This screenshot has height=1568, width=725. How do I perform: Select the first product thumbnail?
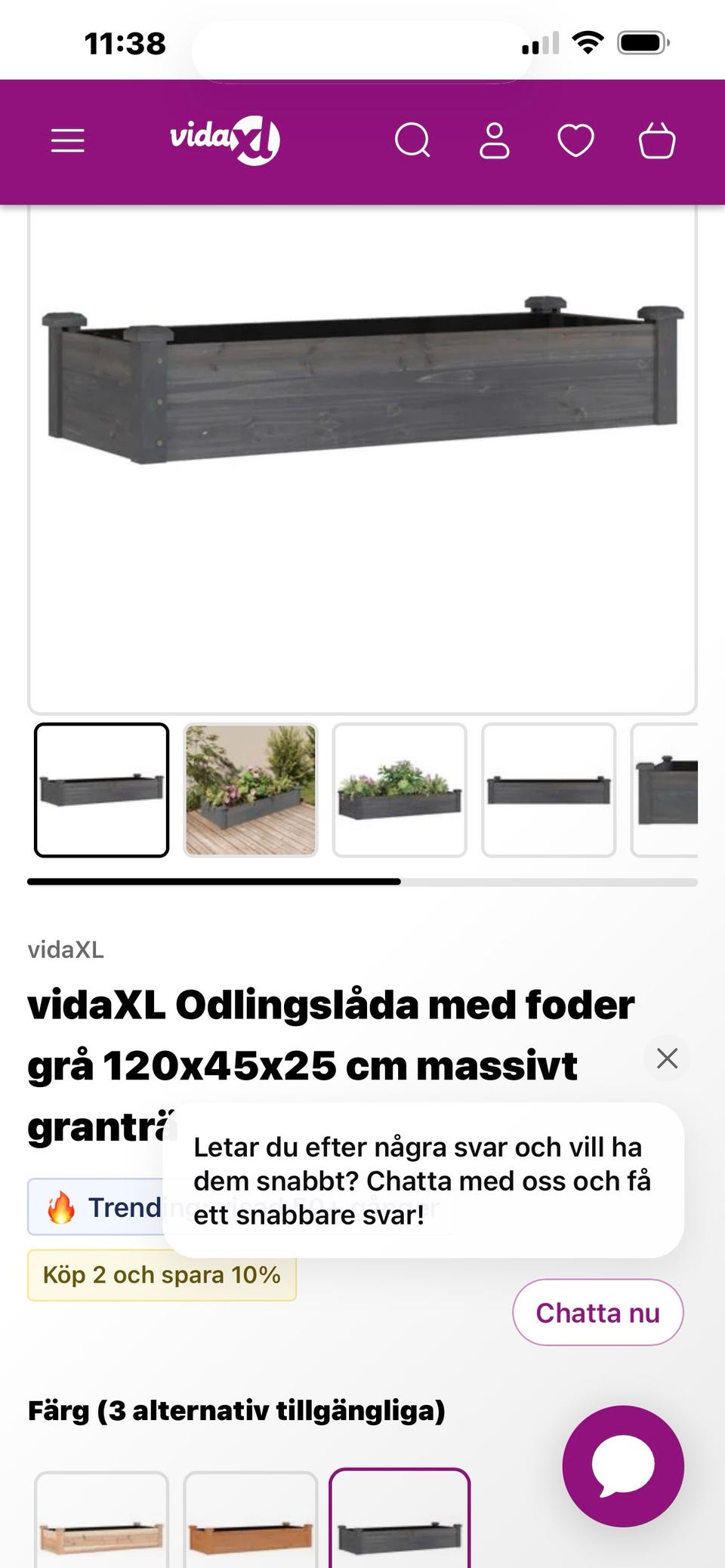[103, 790]
